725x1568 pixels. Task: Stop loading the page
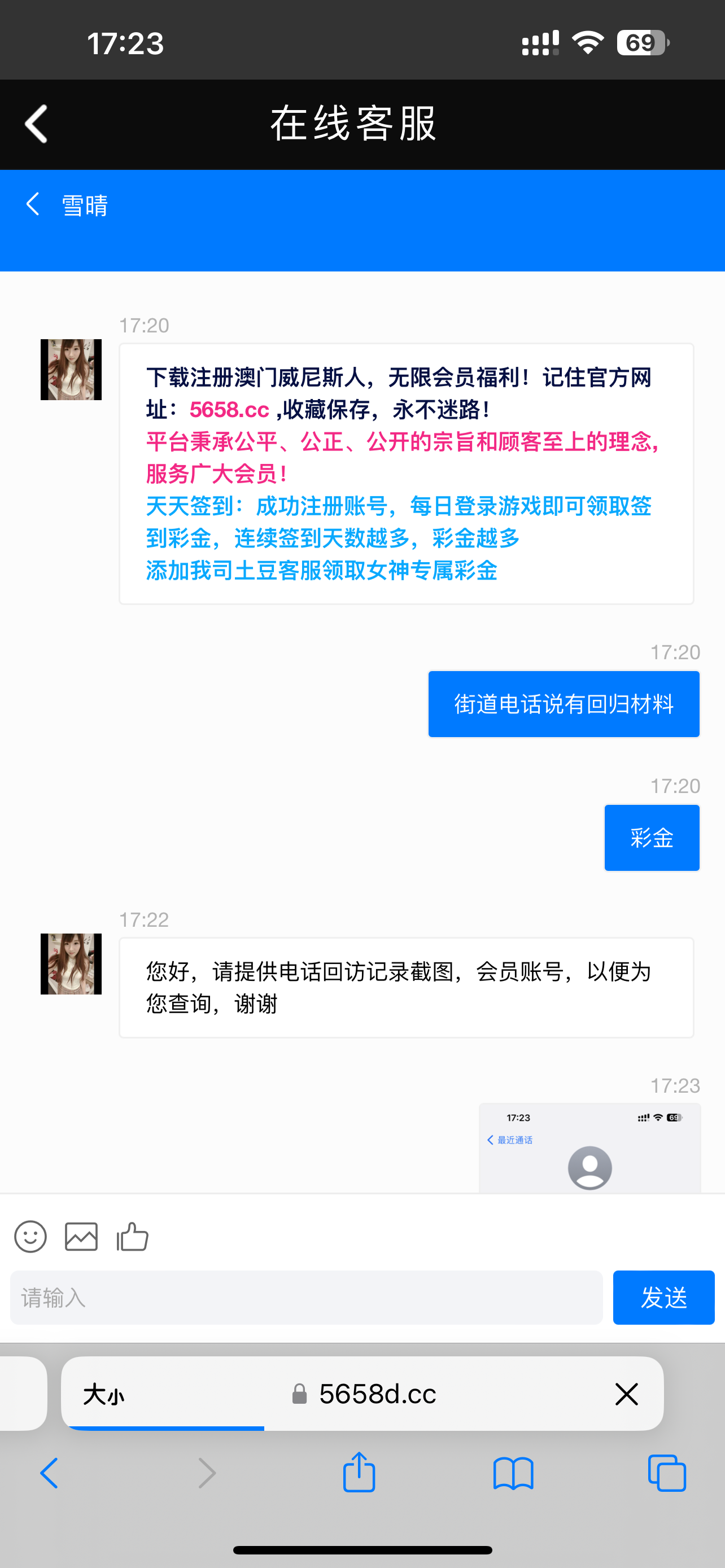pyautogui.click(x=626, y=1393)
